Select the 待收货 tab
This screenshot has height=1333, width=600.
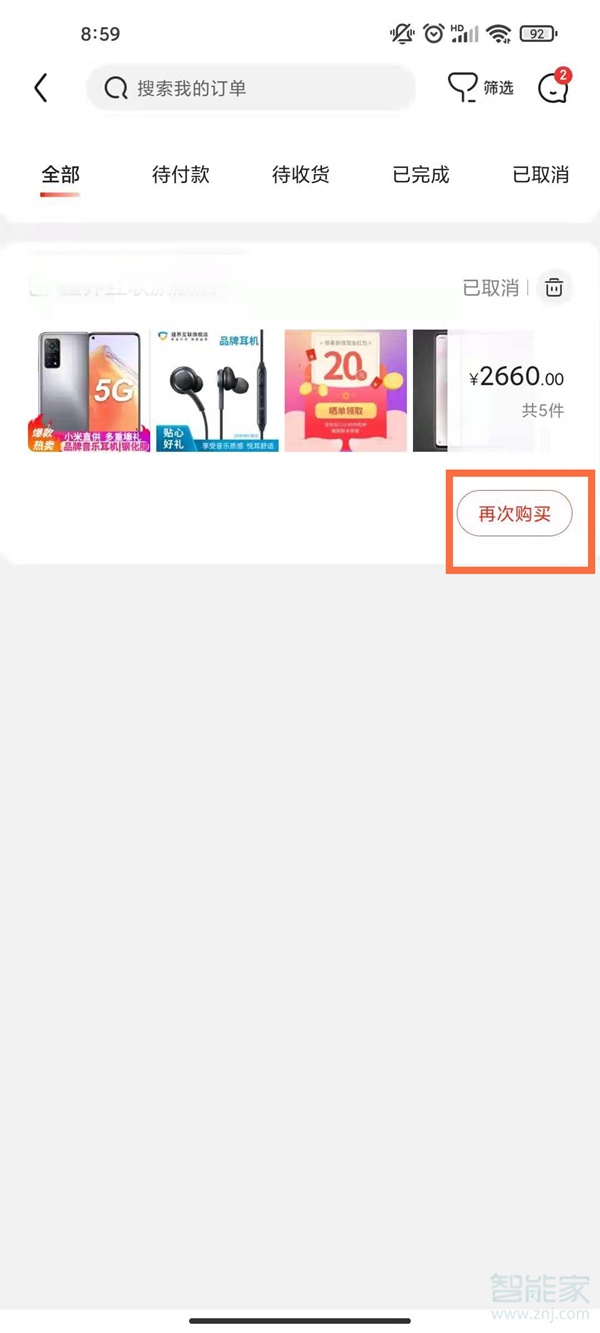[301, 175]
